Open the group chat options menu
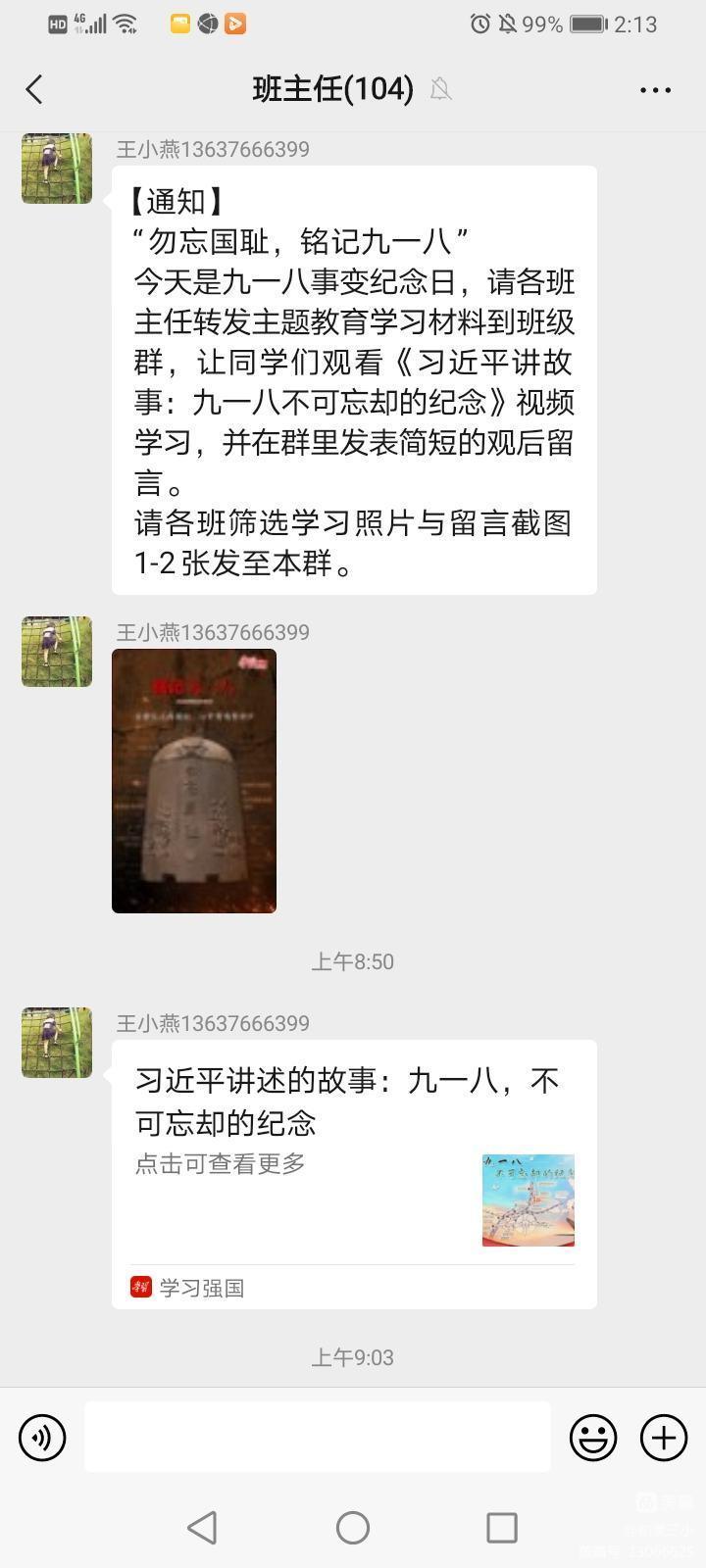The image size is (706, 1568). pyautogui.click(x=655, y=90)
